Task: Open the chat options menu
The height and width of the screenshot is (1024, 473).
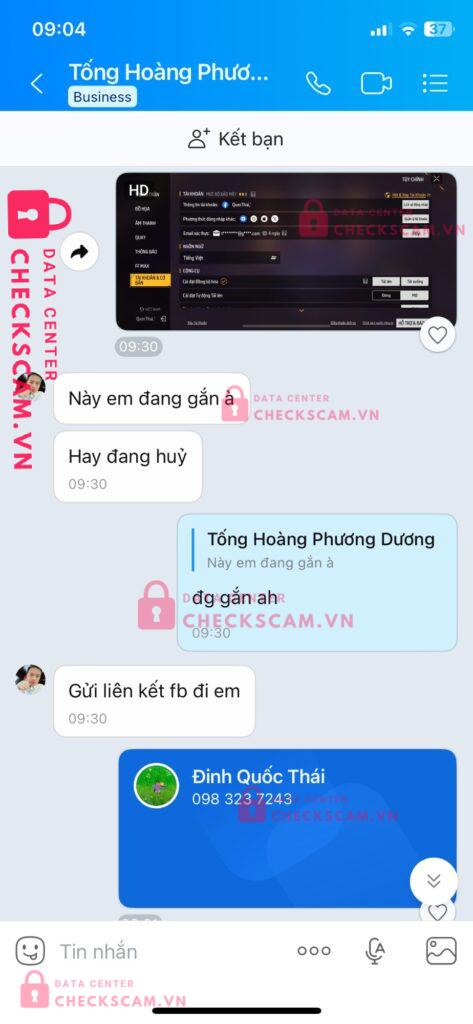Action: coord(435,83)
